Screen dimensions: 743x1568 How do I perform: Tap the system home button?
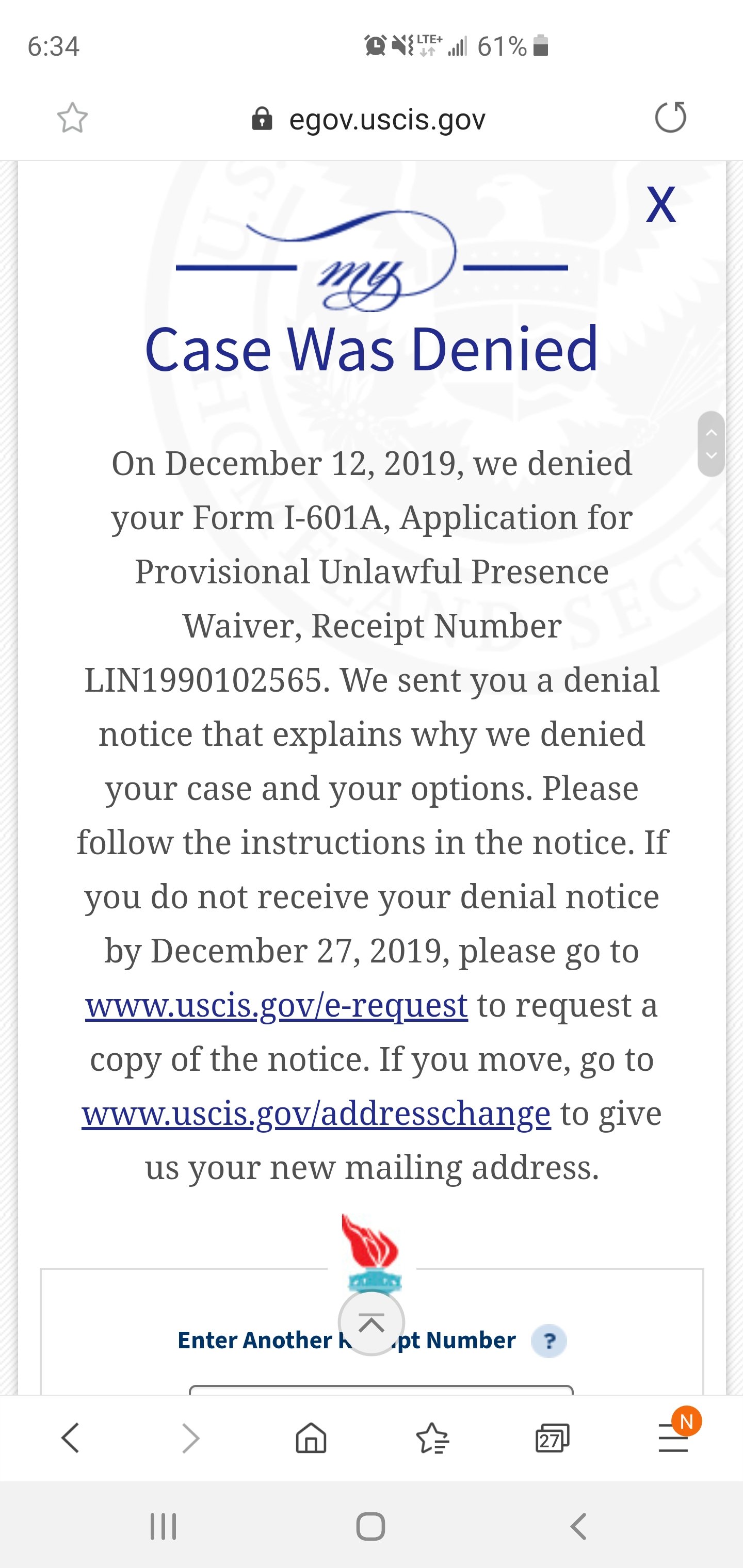point(371,1527)
